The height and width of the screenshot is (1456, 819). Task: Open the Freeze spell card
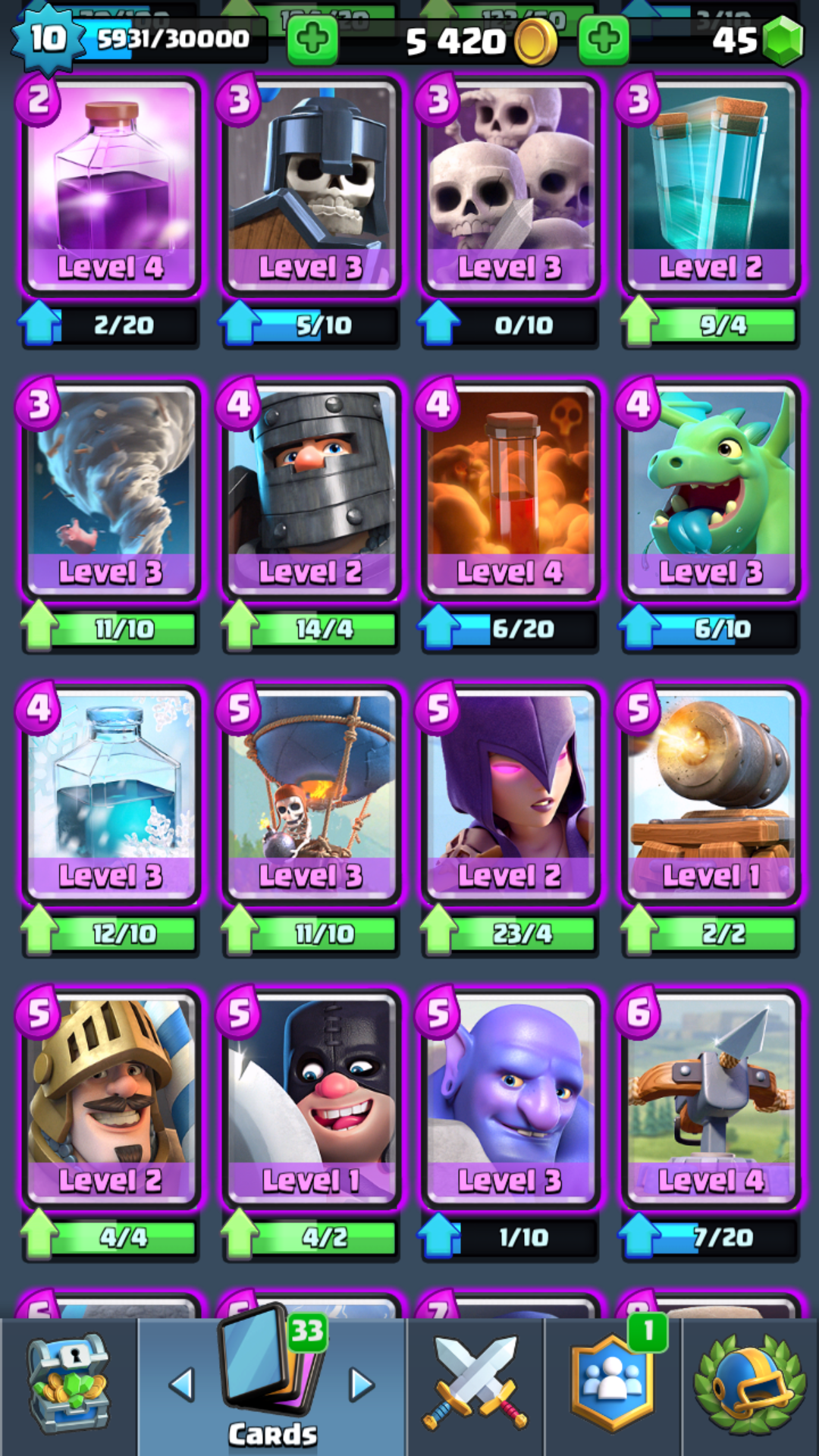(x=111, y=794)
